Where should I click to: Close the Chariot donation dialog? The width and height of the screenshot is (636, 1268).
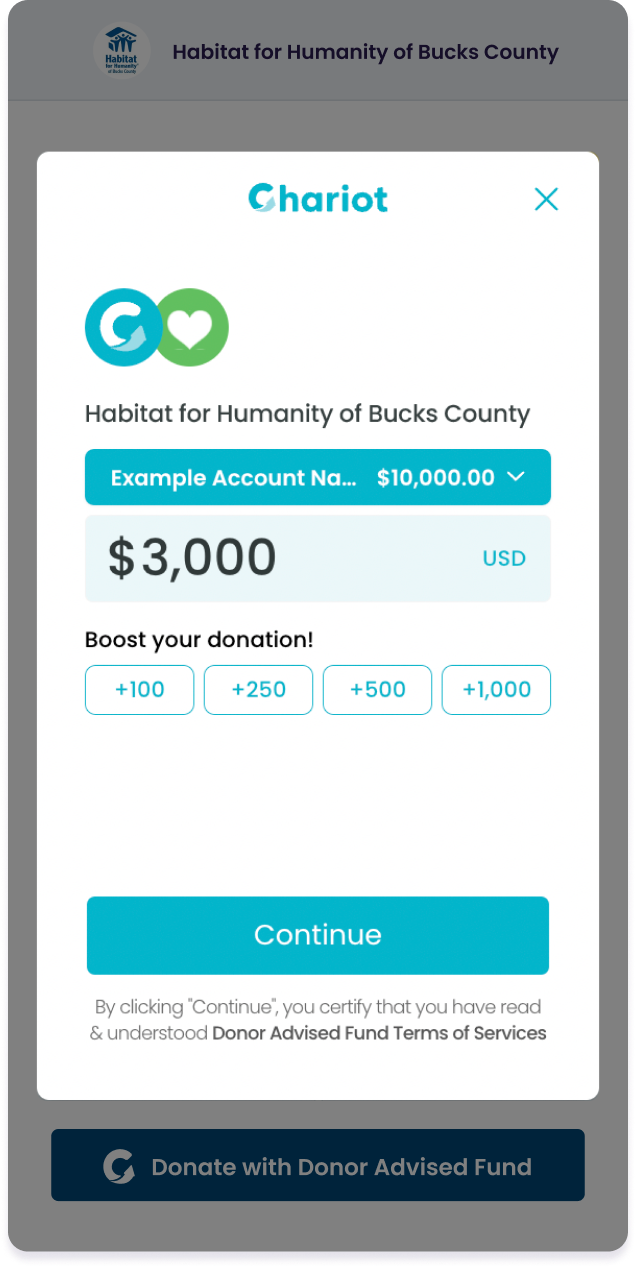pos(546,199)
